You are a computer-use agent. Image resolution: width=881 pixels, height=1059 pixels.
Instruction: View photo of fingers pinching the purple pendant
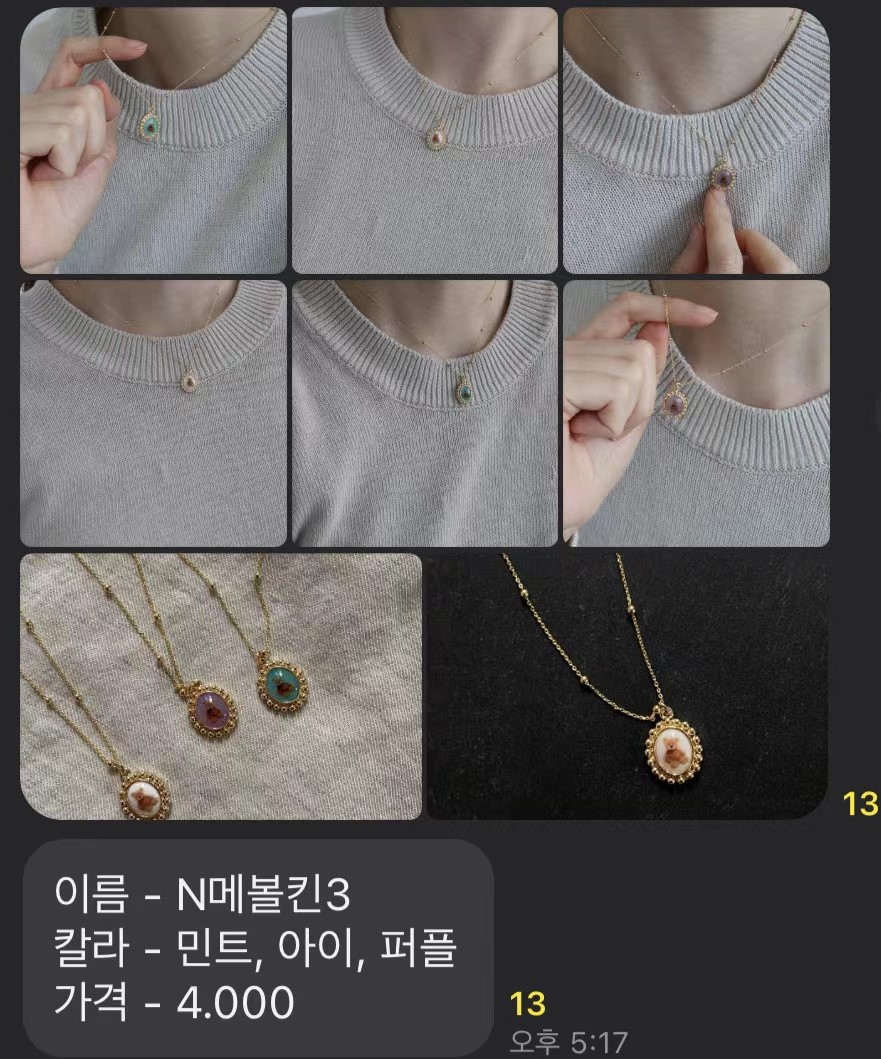(x=696, y=140)
